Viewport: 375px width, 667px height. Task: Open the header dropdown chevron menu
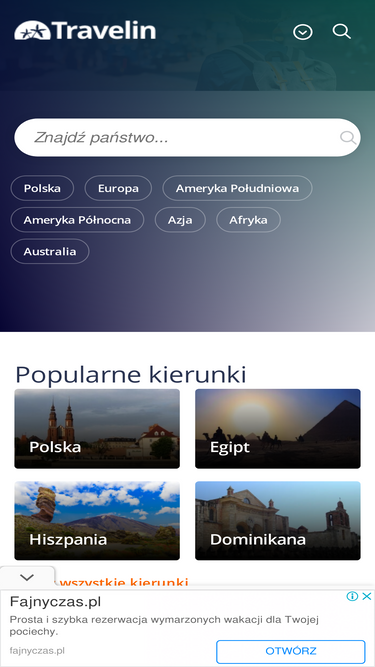[303, 32]
